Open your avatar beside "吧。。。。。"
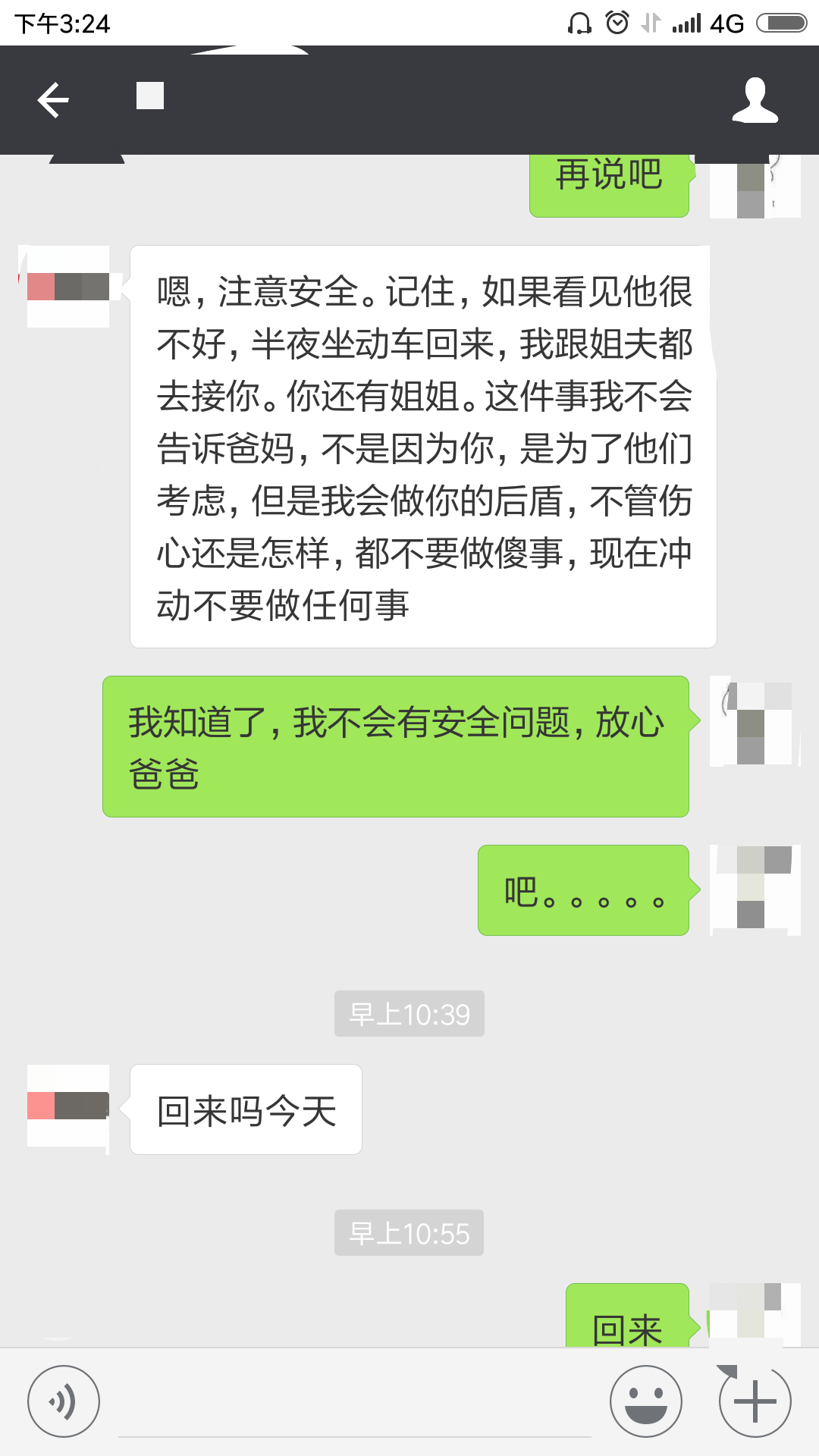The height and width of the screenshot is (1456, 819). pyautogui.click(x=755, y=890)
